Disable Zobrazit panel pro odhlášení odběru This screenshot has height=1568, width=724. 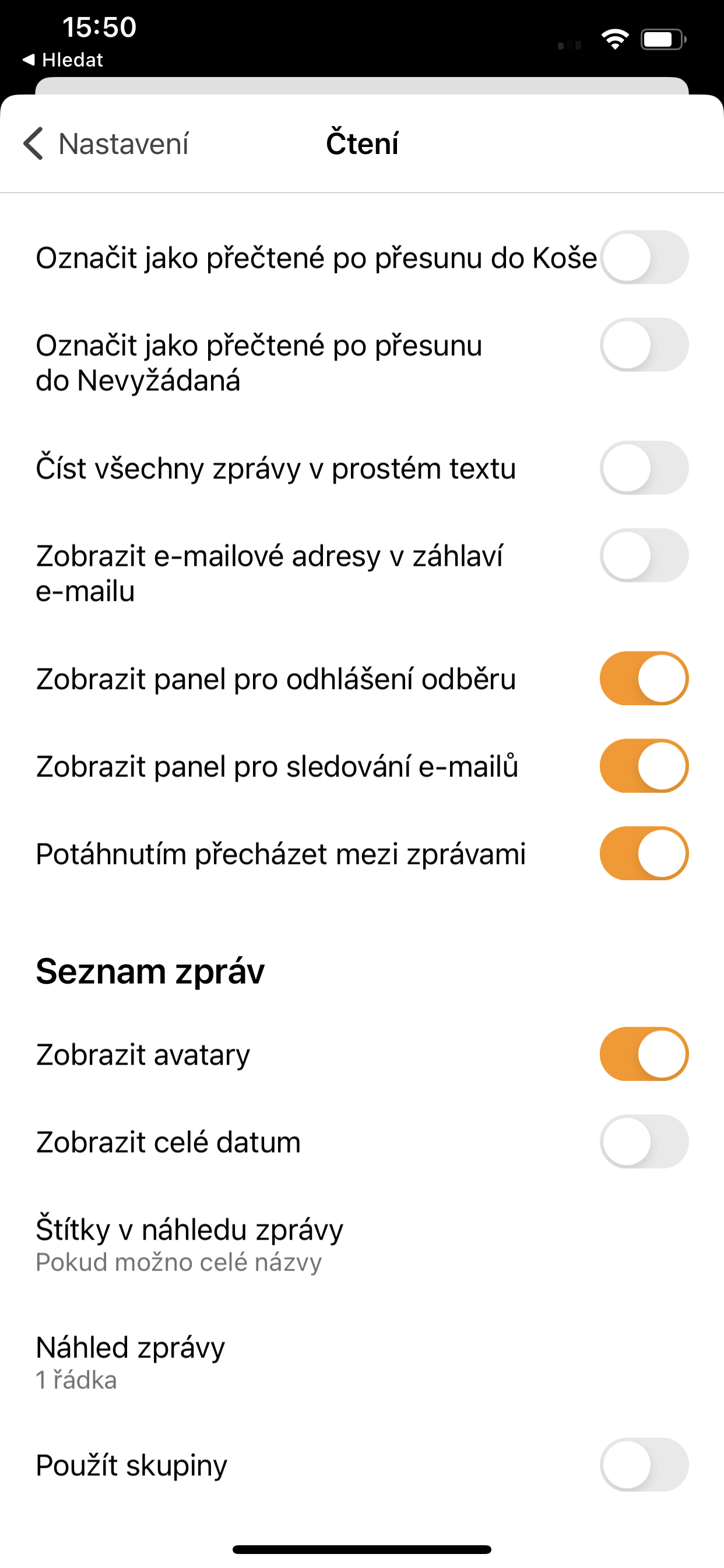pos(644,678)
